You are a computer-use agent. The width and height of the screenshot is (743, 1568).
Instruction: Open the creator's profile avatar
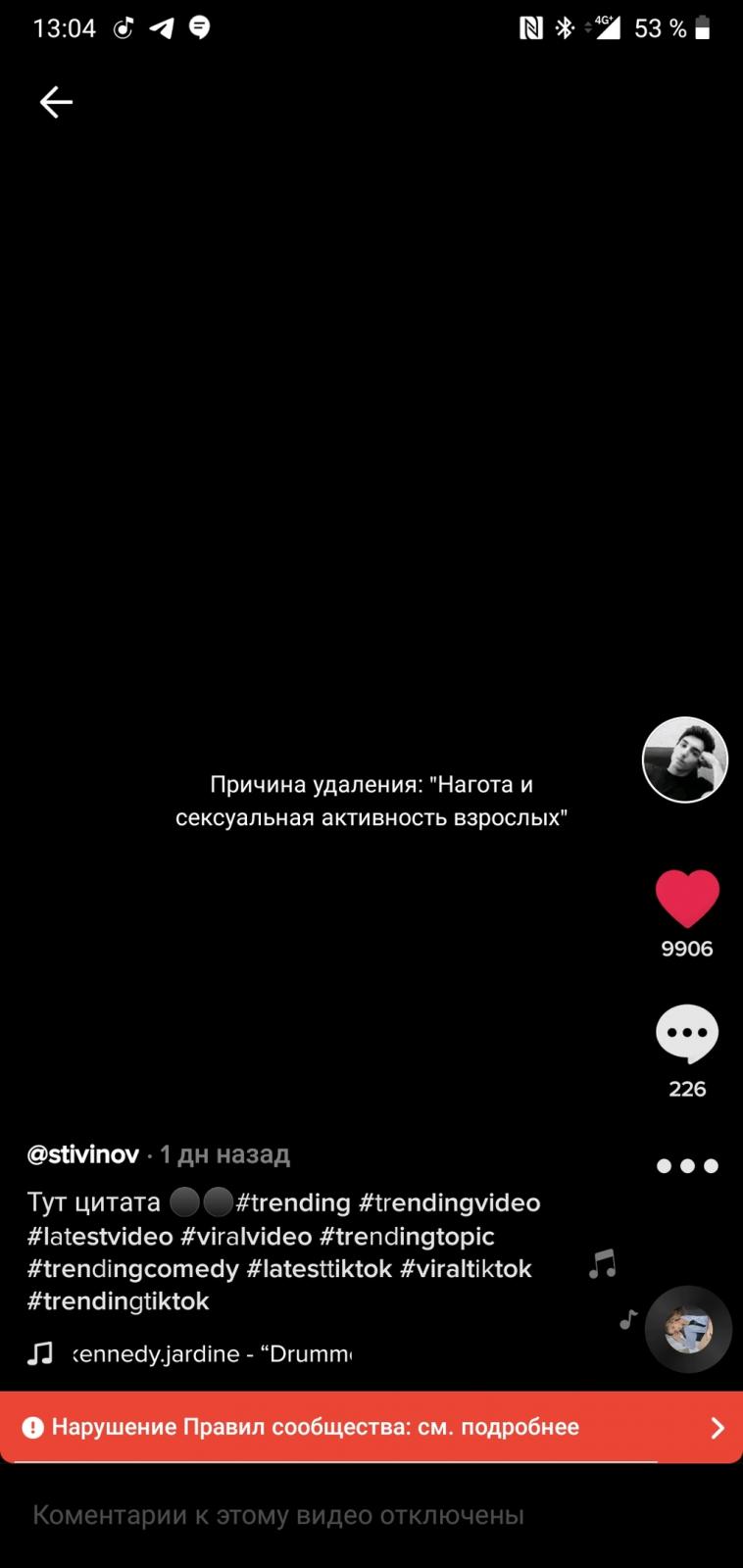point(685,759)
